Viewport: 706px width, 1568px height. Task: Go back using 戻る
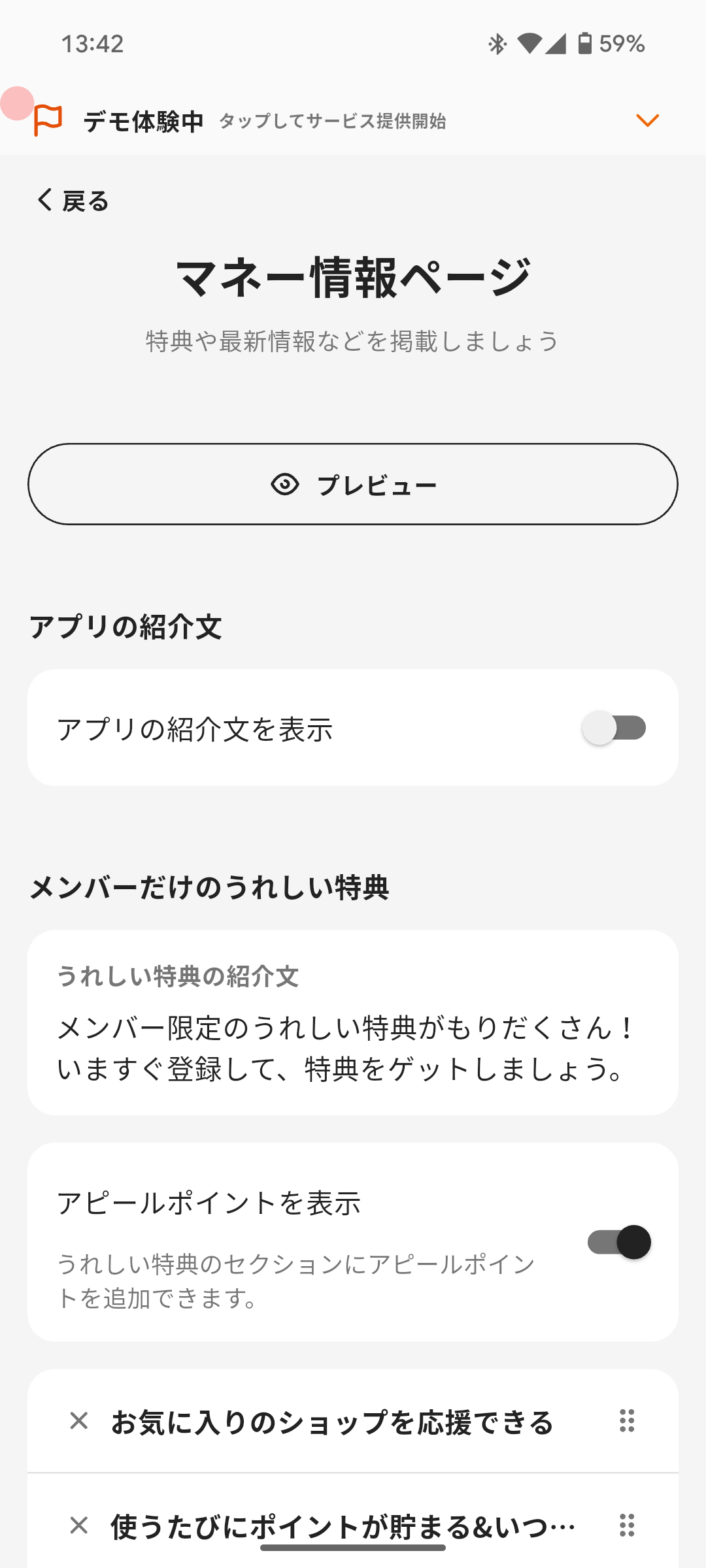[x=73, y=199]
